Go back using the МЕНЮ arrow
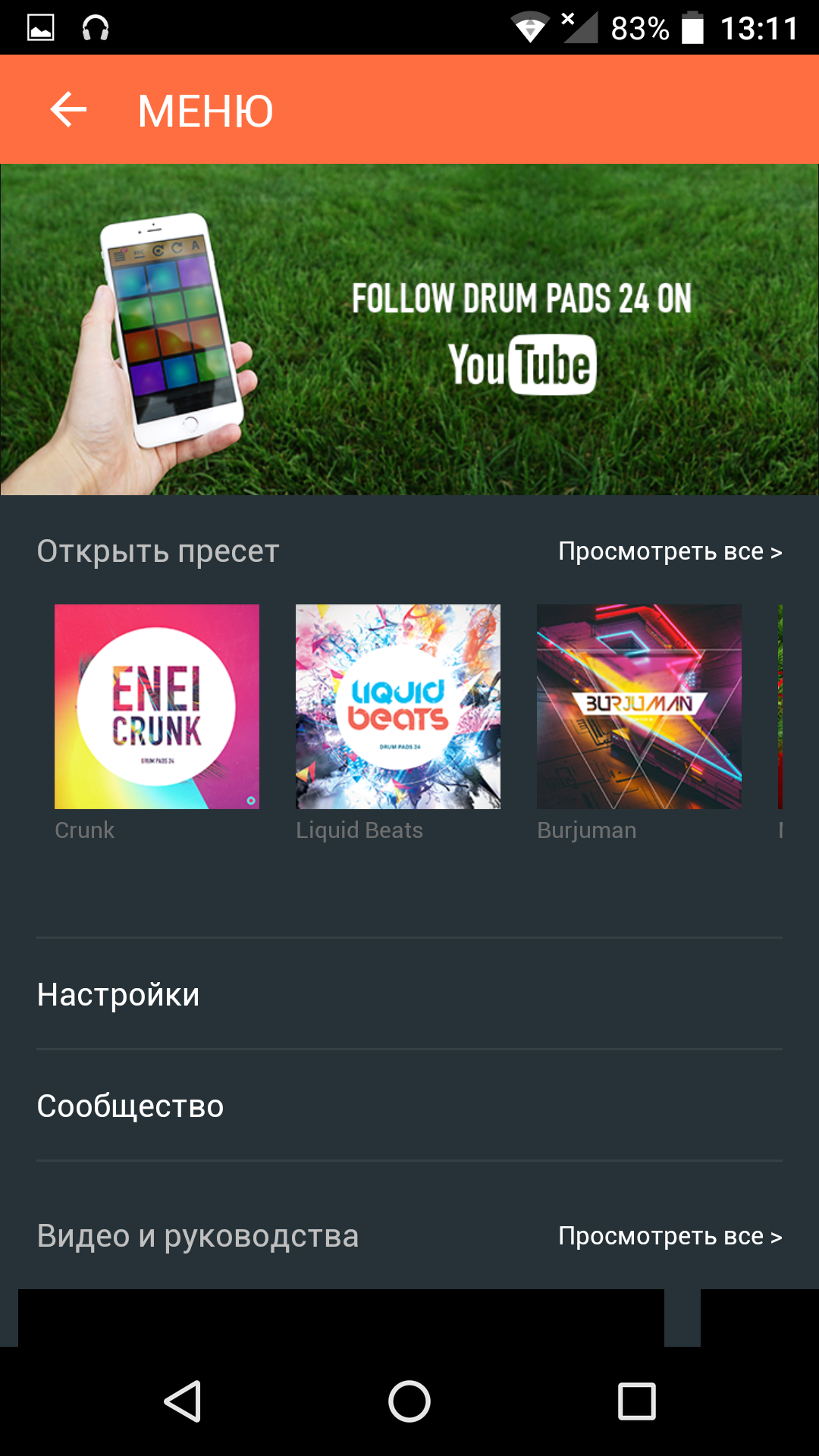Viewport: 819px width, 1456px height. coord(68,110)
